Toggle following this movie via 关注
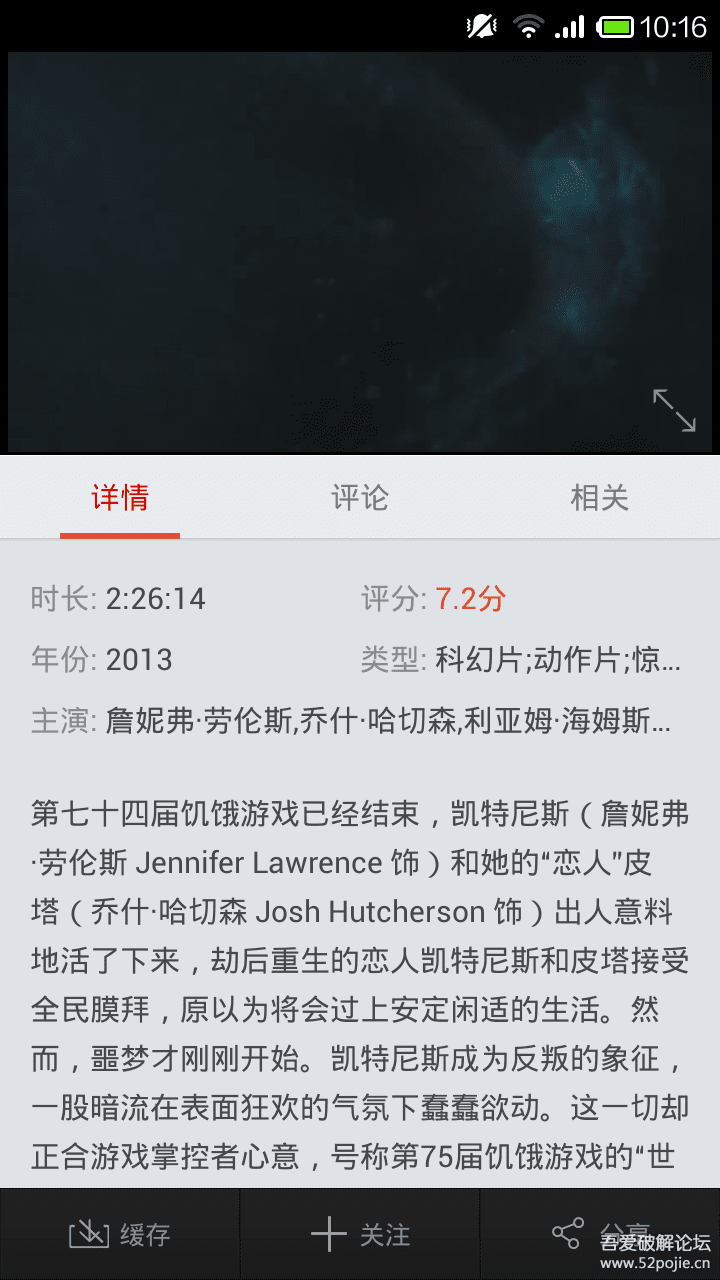The image size is (720, 1280). pos(360,1233)
